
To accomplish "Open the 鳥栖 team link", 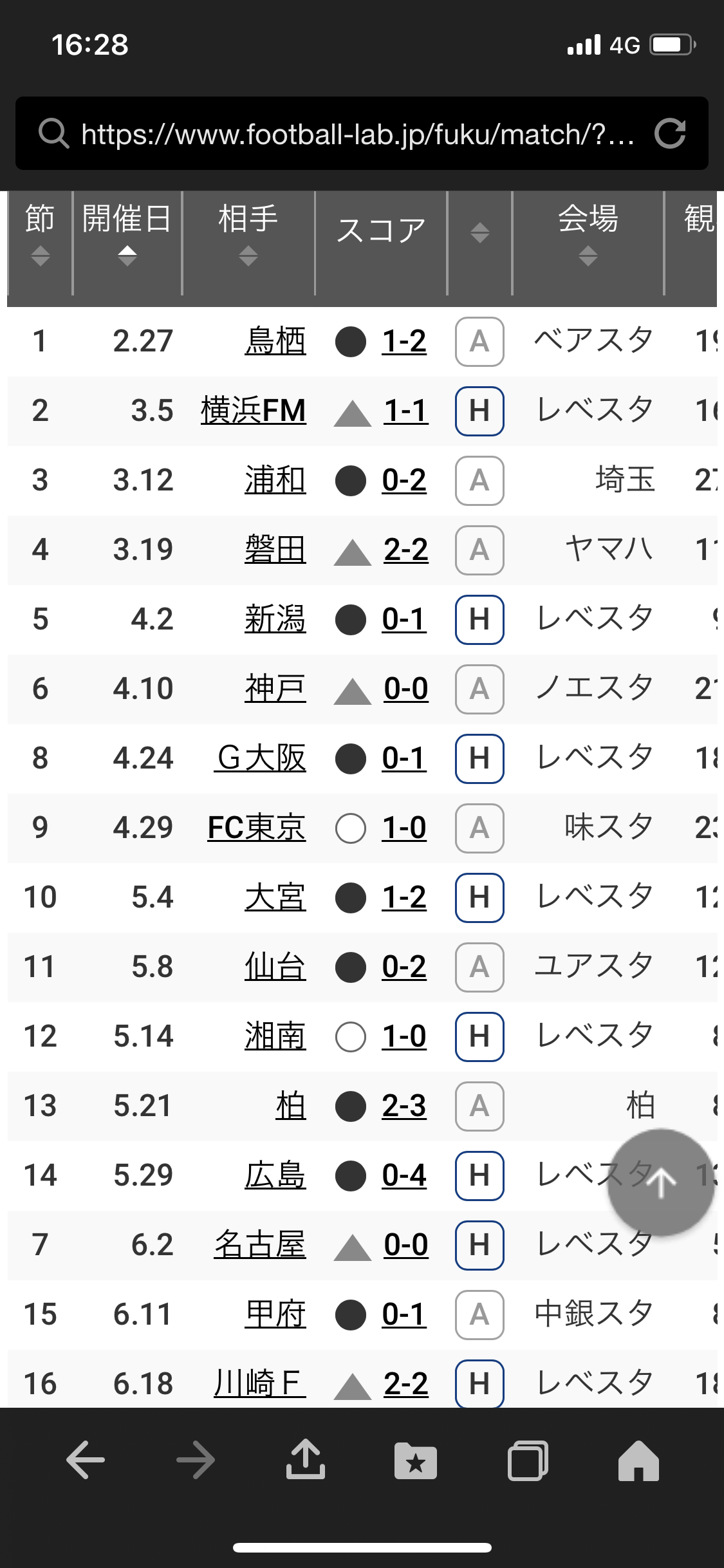I will pyautogui.click(x=275, y=341).
